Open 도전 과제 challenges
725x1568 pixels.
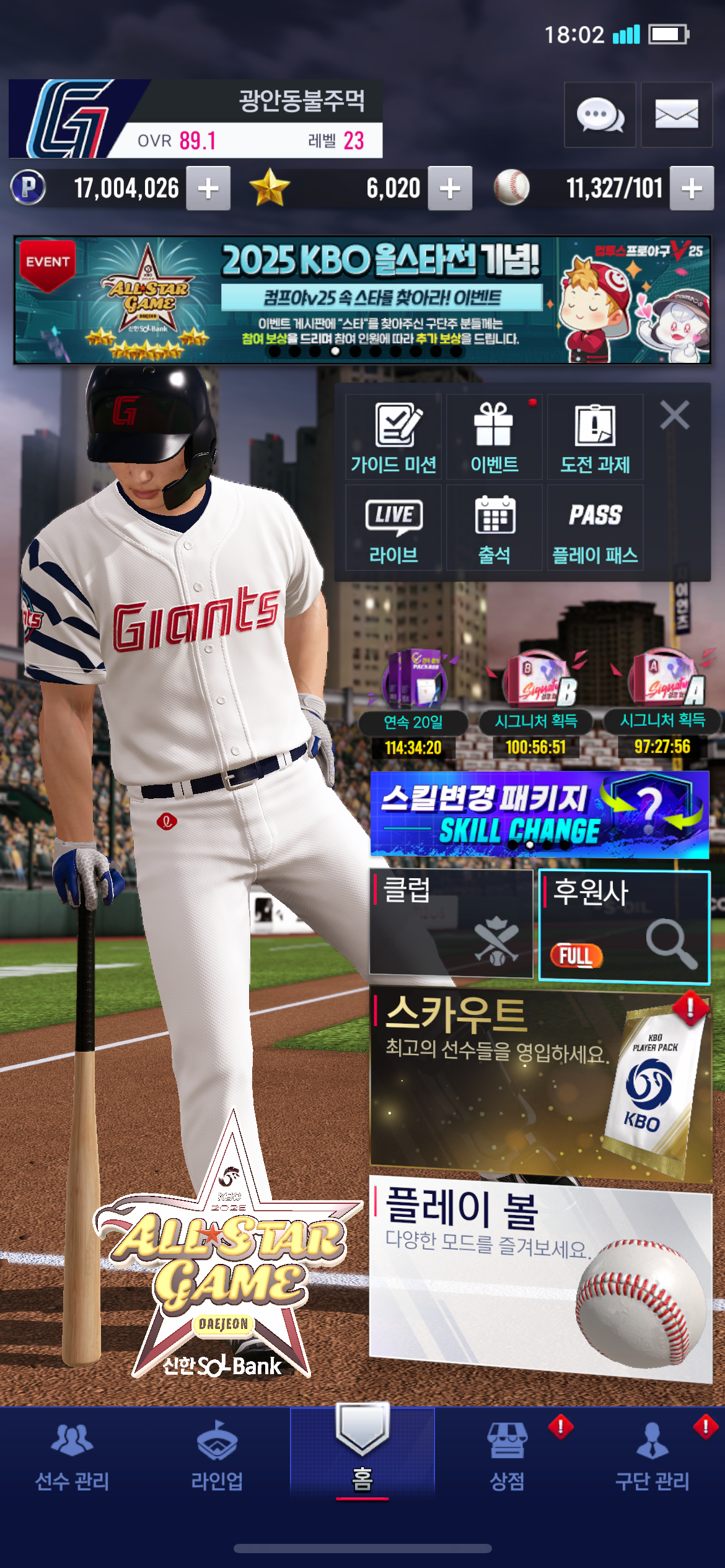595,437
